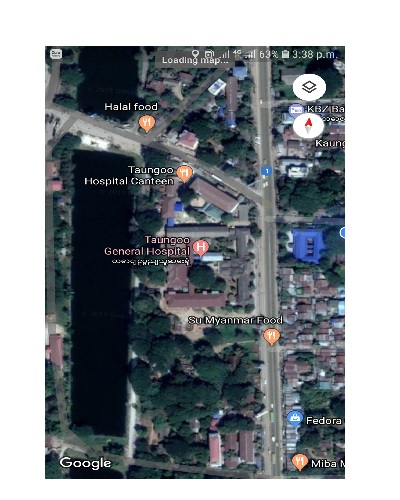Tap the compass to reorient map

(309, 126)
